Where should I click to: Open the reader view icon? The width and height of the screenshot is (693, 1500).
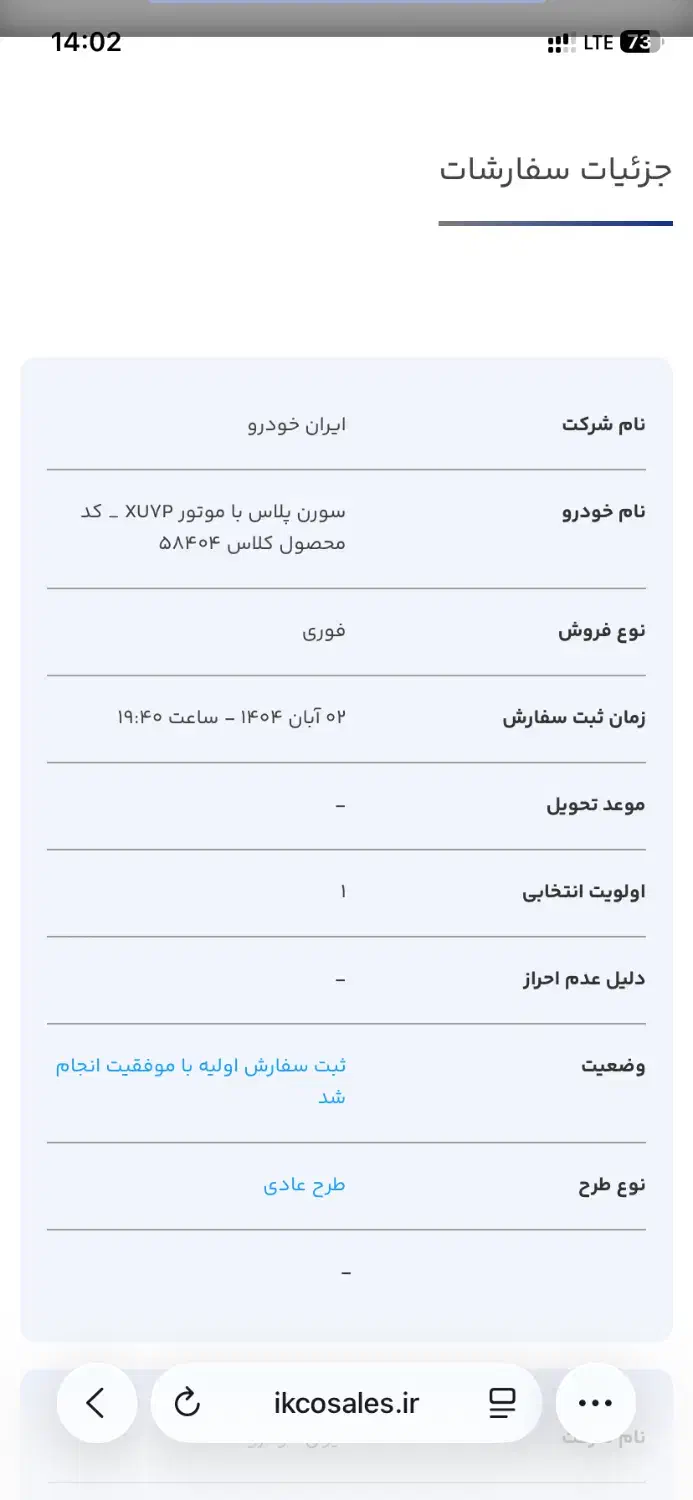tap(502, 1403)
